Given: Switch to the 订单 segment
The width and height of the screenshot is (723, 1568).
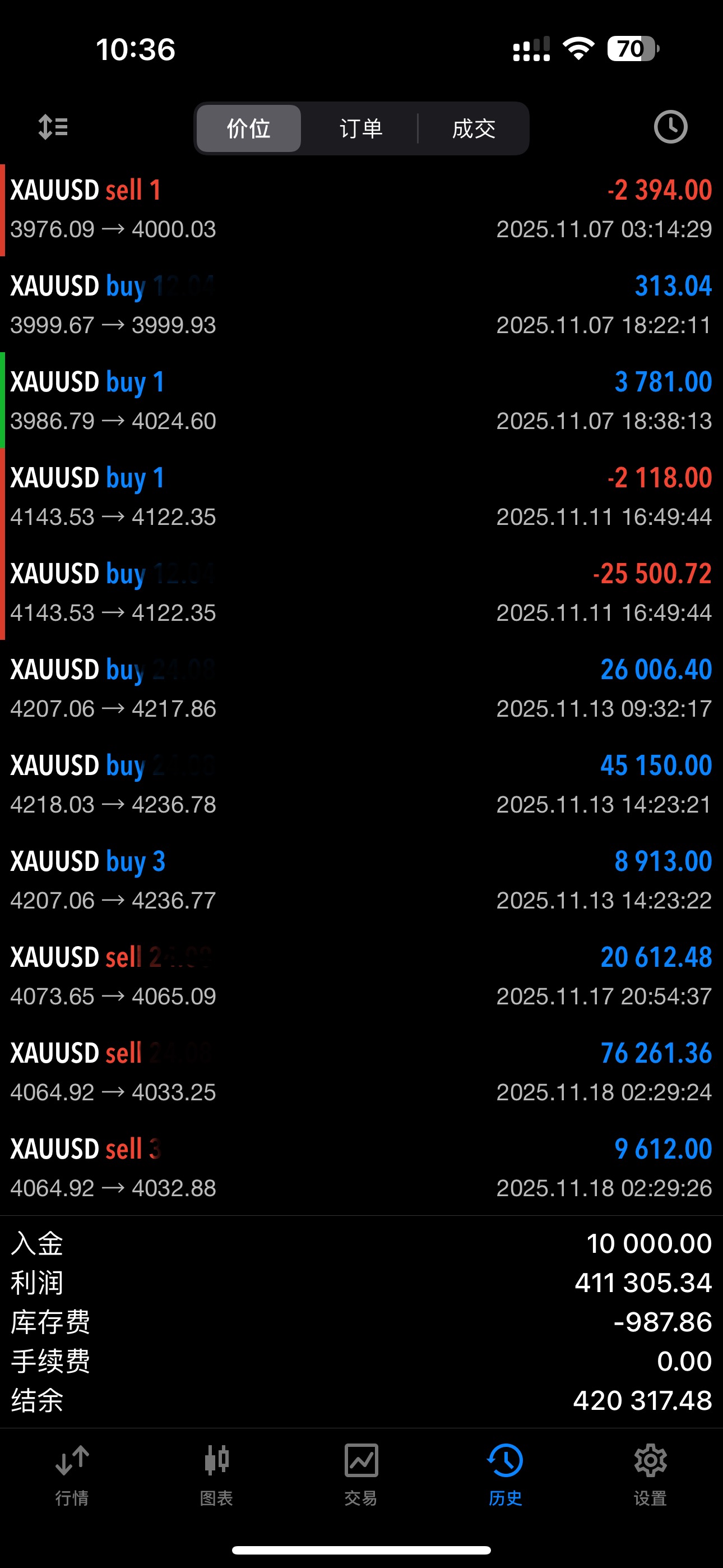Looking at the screenshot, I should (x=361, y=128).
